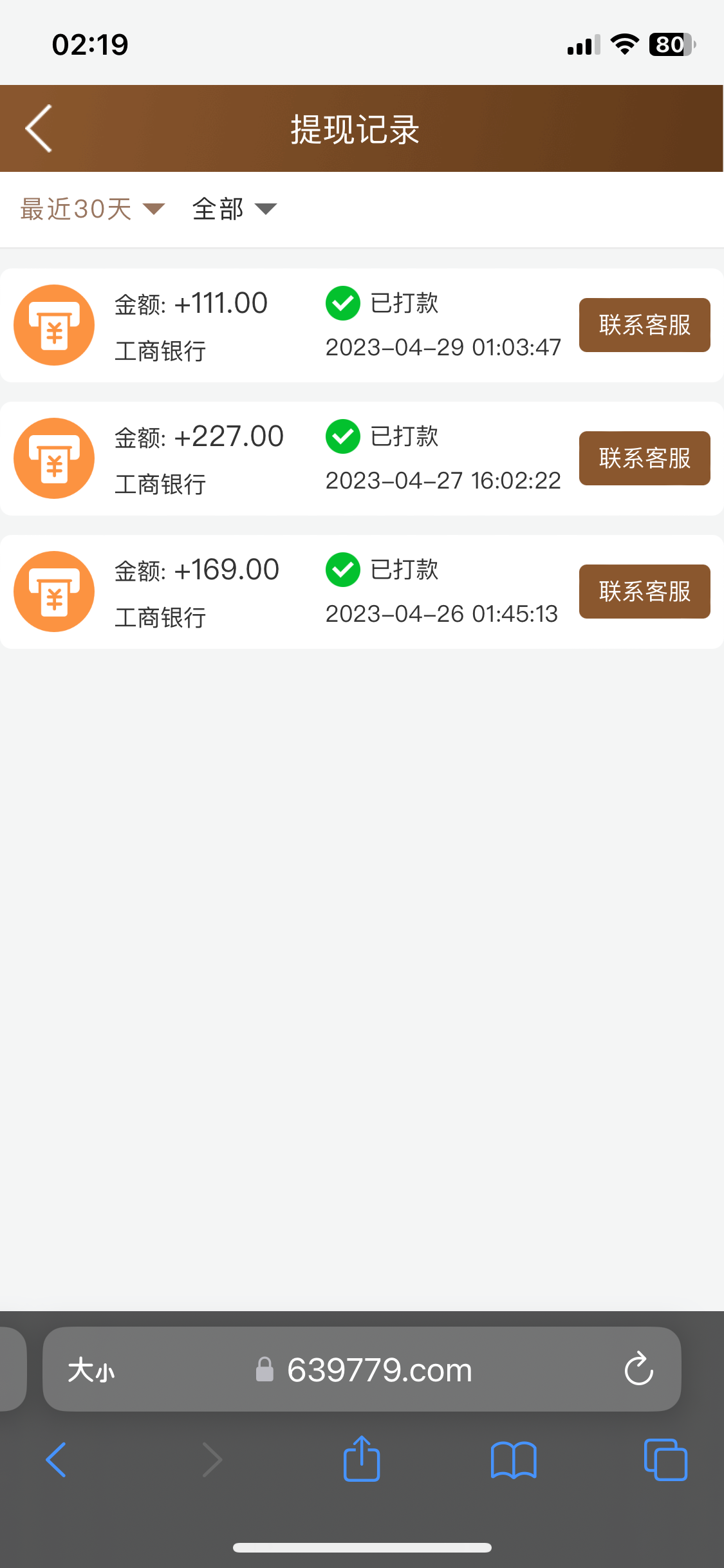Open the 大小 text size menu
Image resolution: width=724 pixels, height=1568 pixels.
pyautogui.click(x=91, y=1370)
